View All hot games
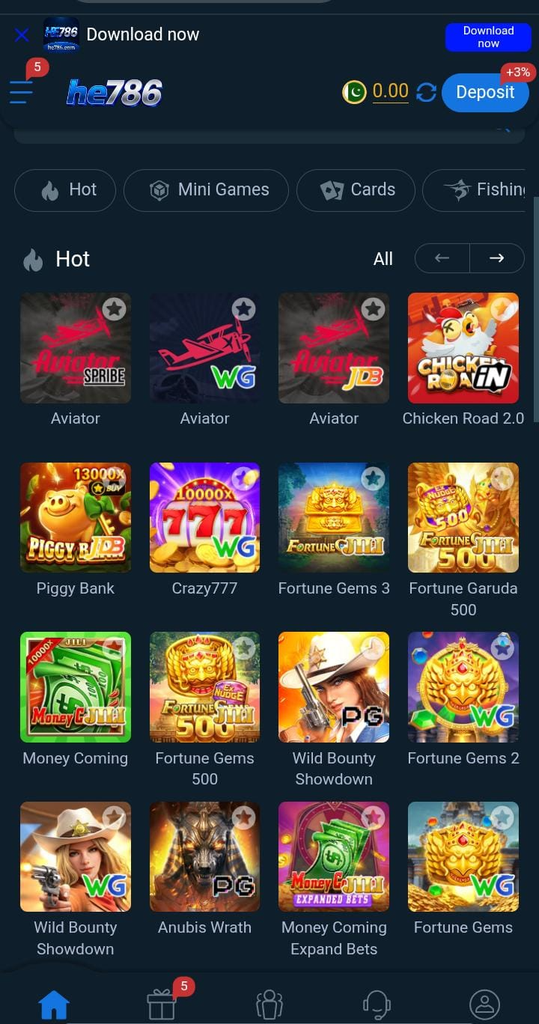Viewport: 539px width, 1024px height. pyautogui.click(x=383, y=259)
